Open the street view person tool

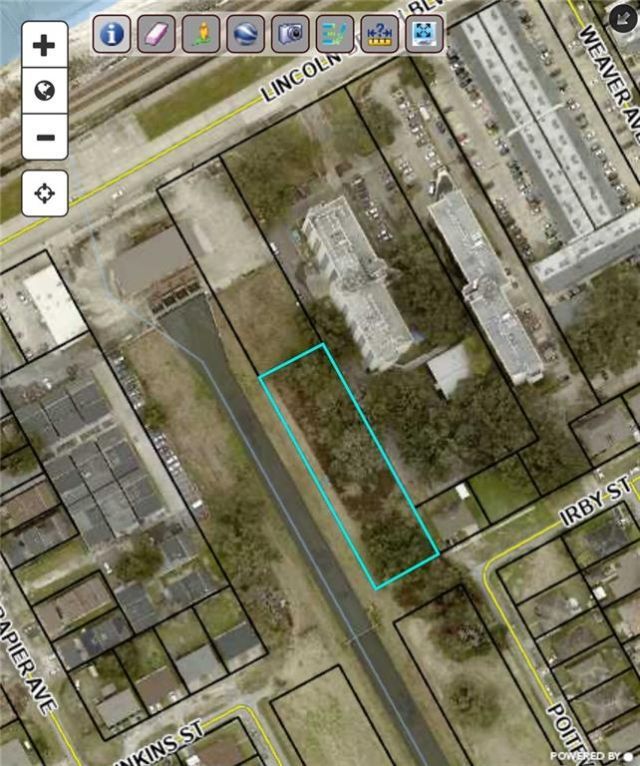click(x=201, y=34)
